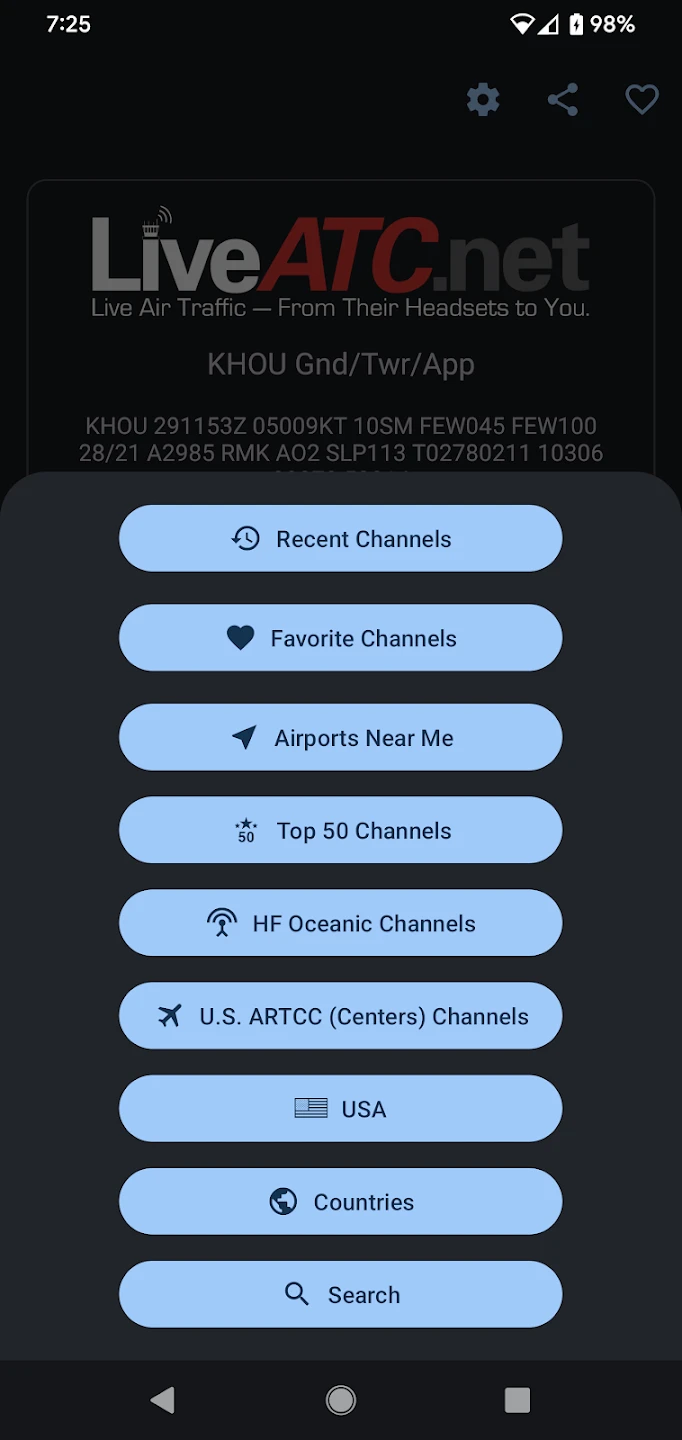Add KHOU channel to favorites
682x1440 pixels.
[641, 100]
